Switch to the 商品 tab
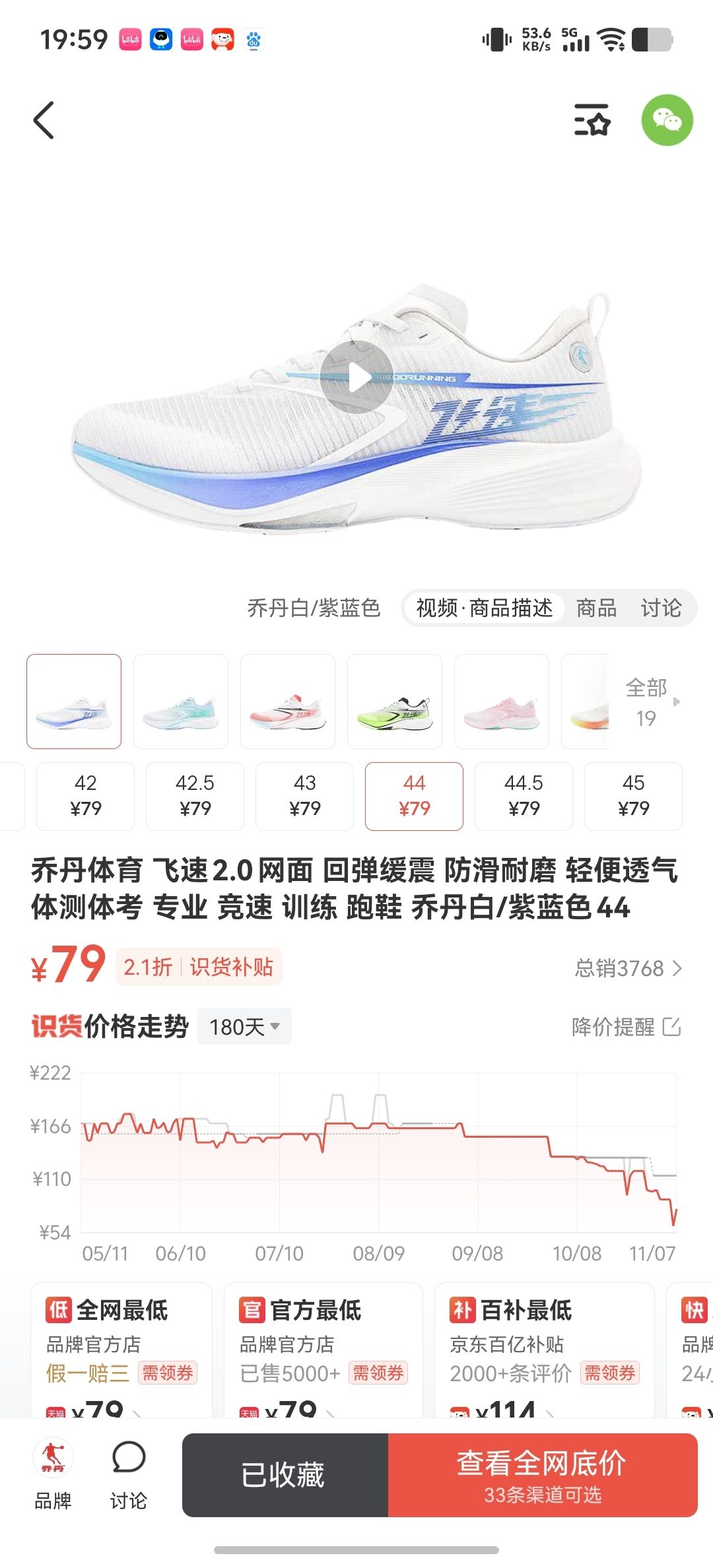 coord(596,608)
